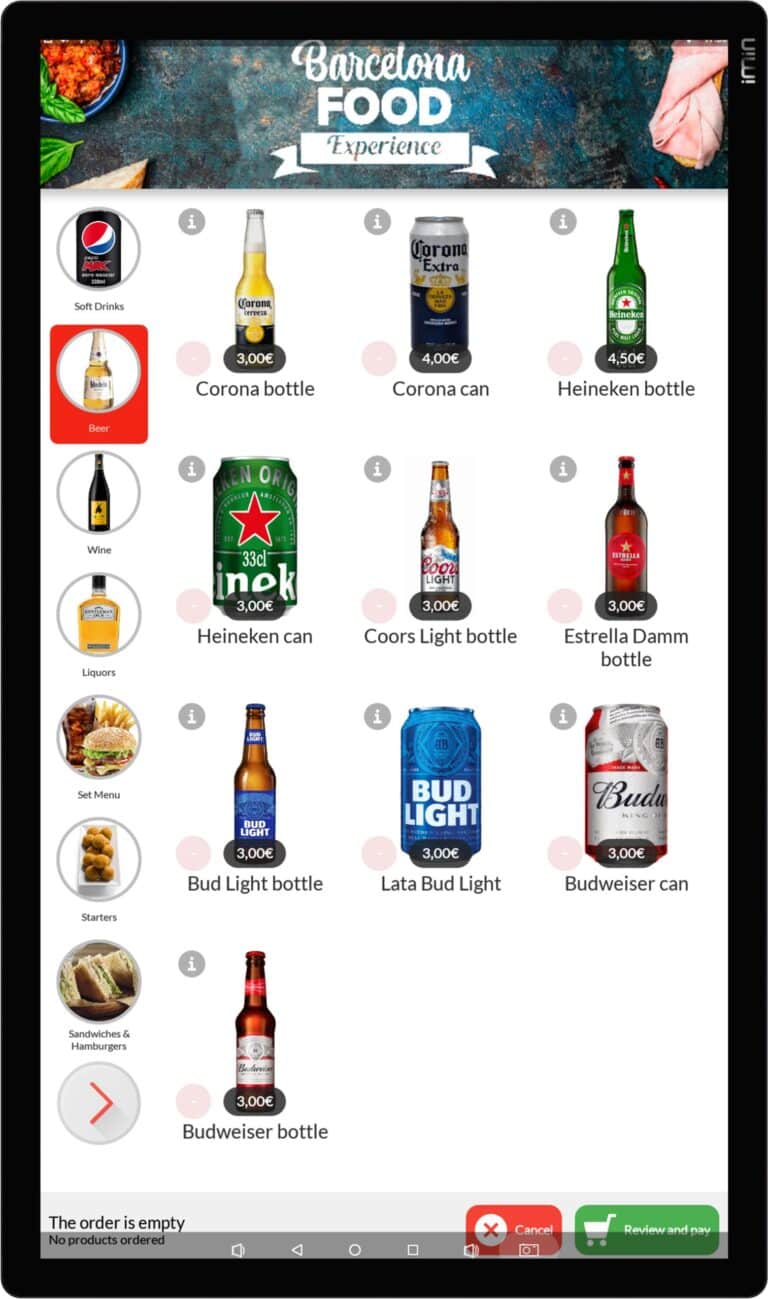Show more categories with the red arrow

pyautogui.click(x=98, y=1103)
